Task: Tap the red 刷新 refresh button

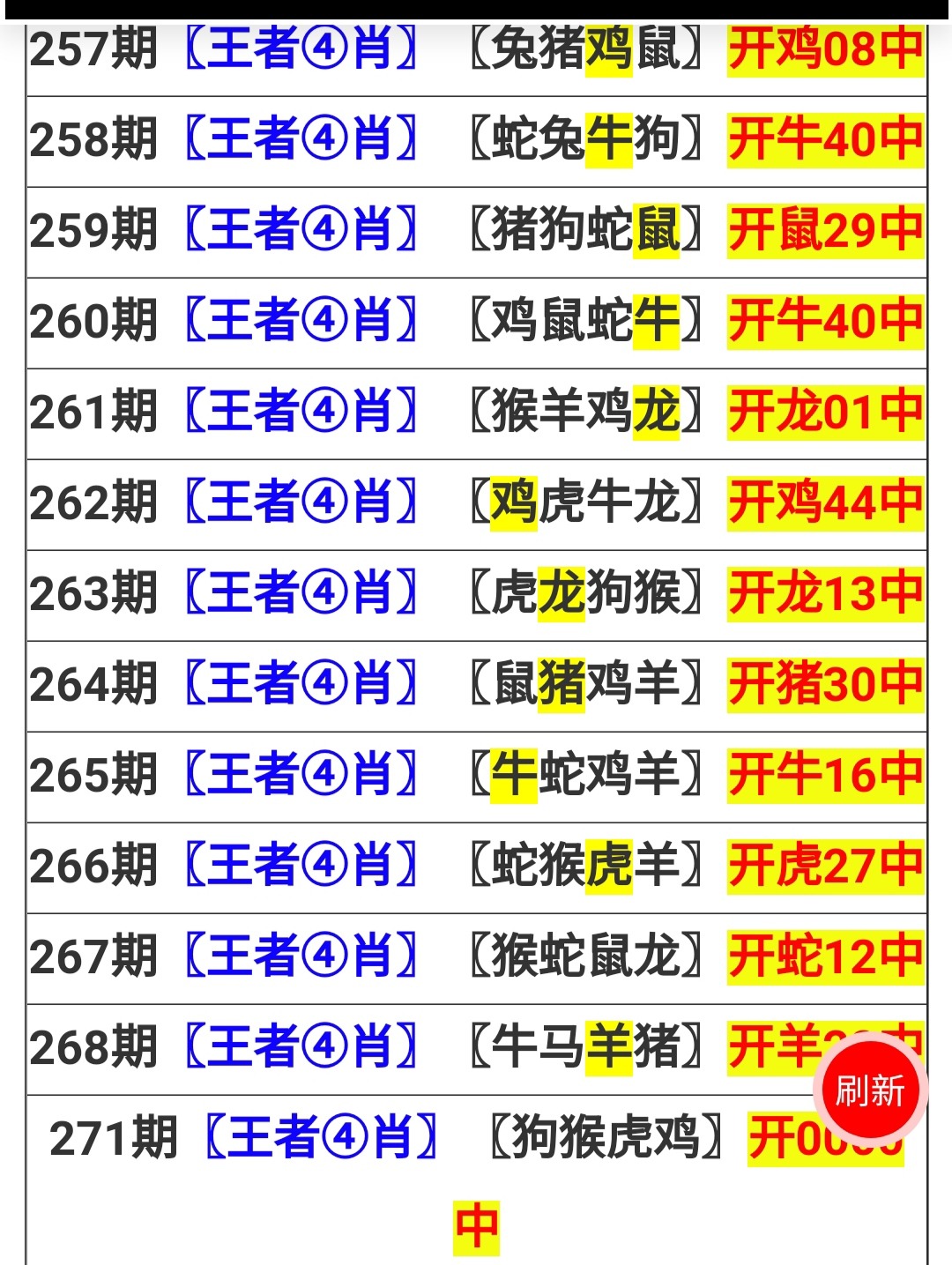Action: (869, 1091)
